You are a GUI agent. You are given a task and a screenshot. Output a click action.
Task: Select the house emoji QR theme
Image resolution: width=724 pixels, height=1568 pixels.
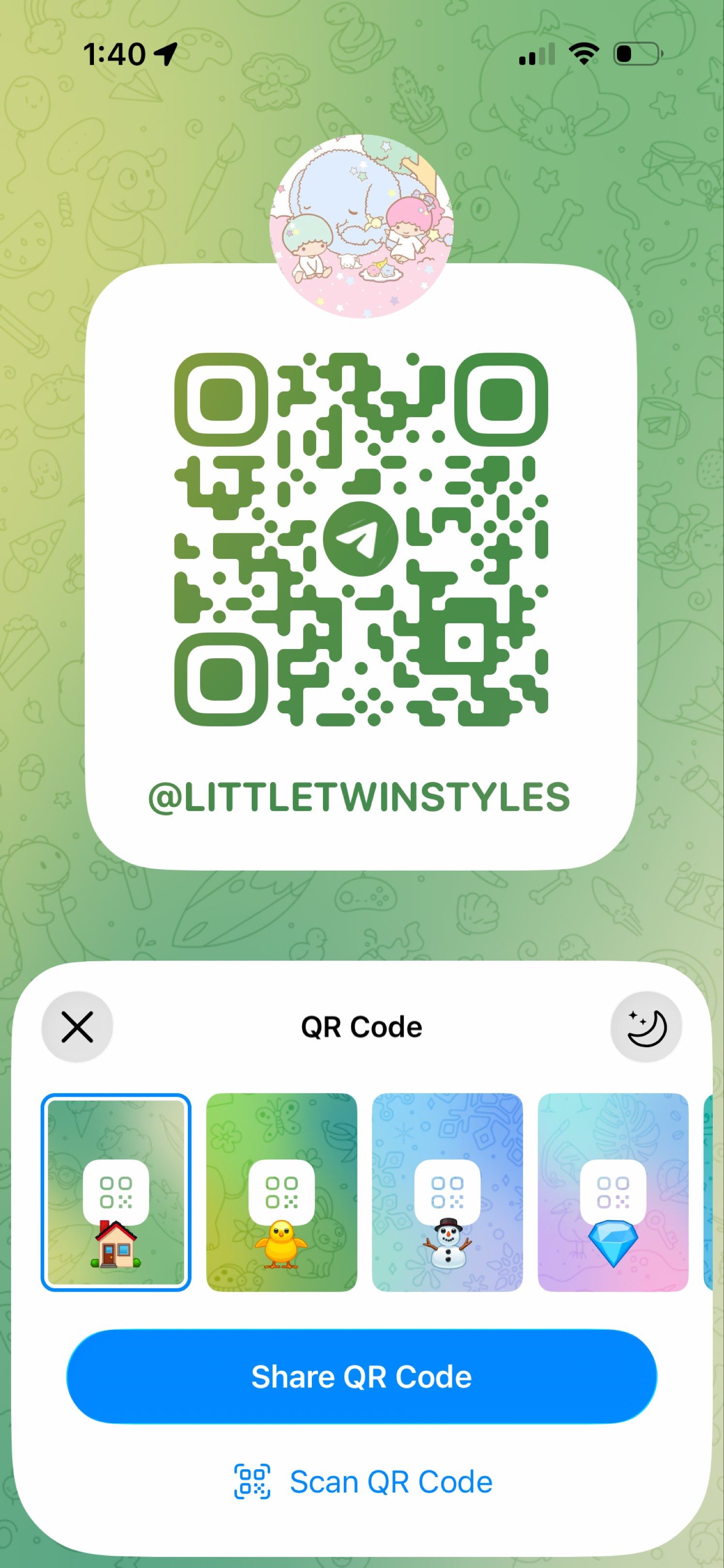pos(116,1192)
